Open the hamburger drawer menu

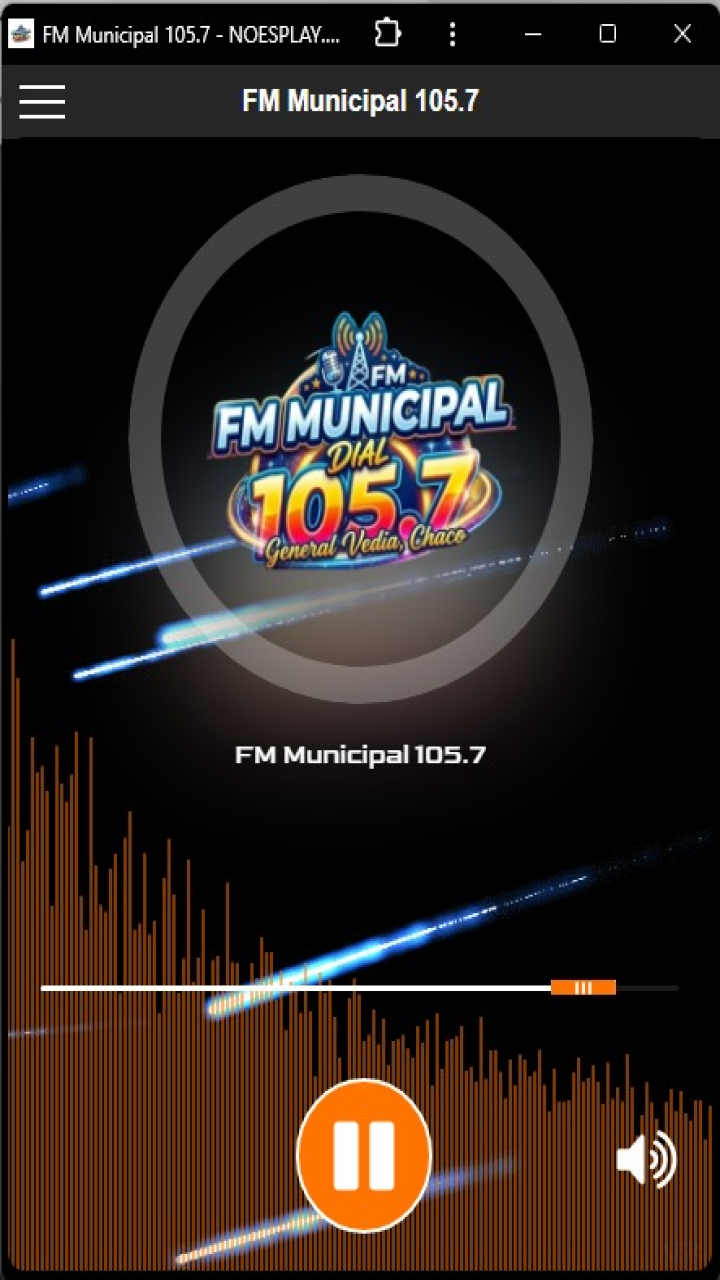click(42, 101)
